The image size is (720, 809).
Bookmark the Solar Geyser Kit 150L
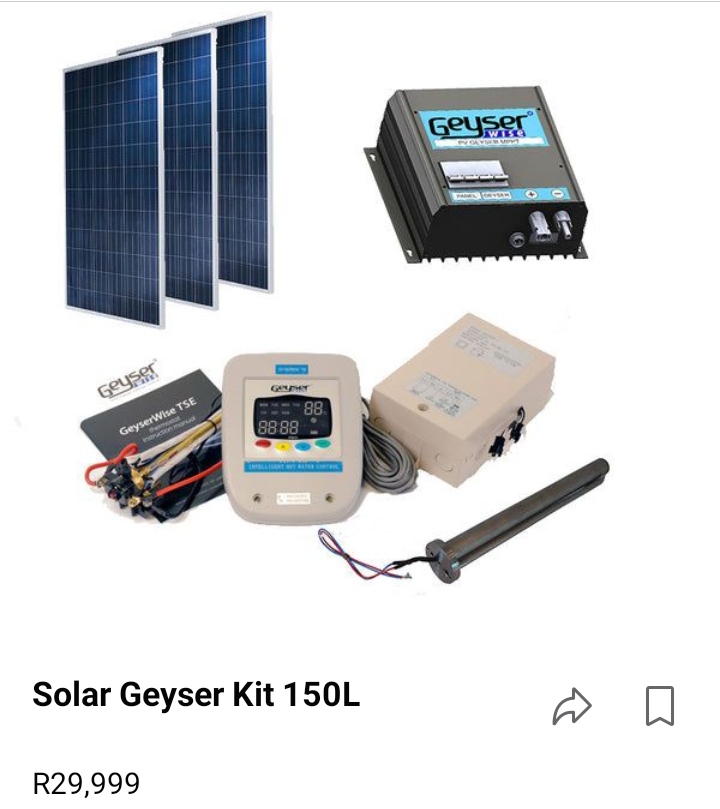659,706
